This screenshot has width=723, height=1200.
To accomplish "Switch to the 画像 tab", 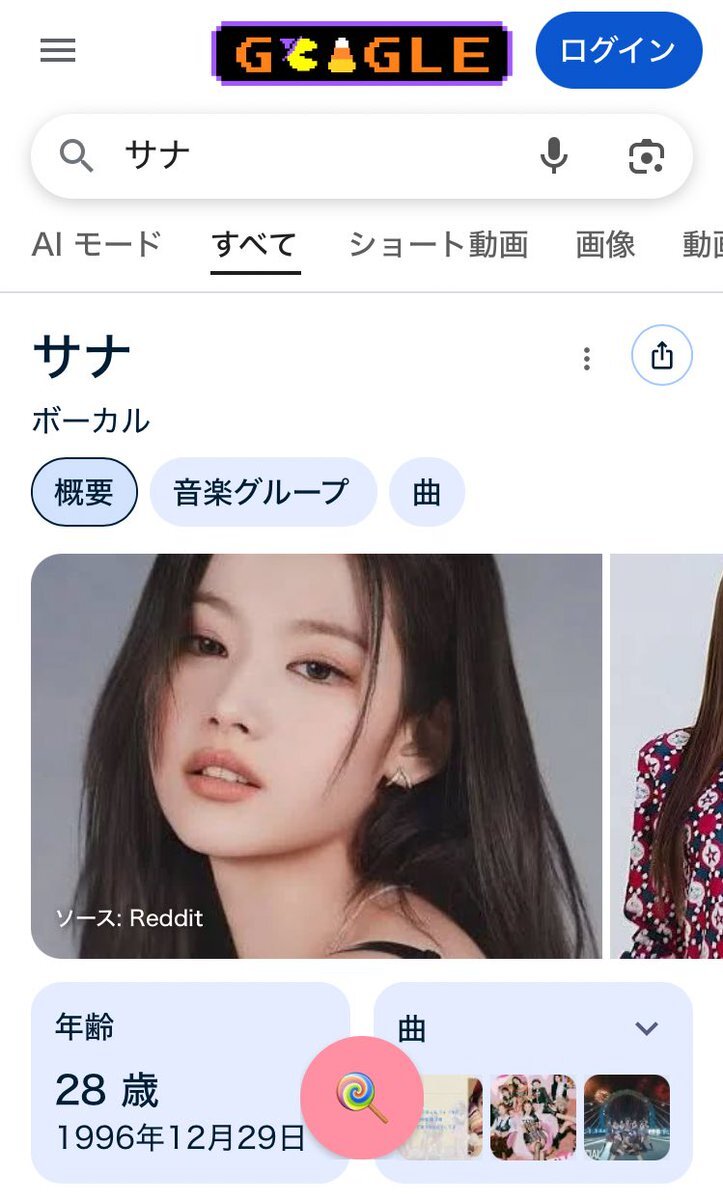I will [x=605, y=244].
